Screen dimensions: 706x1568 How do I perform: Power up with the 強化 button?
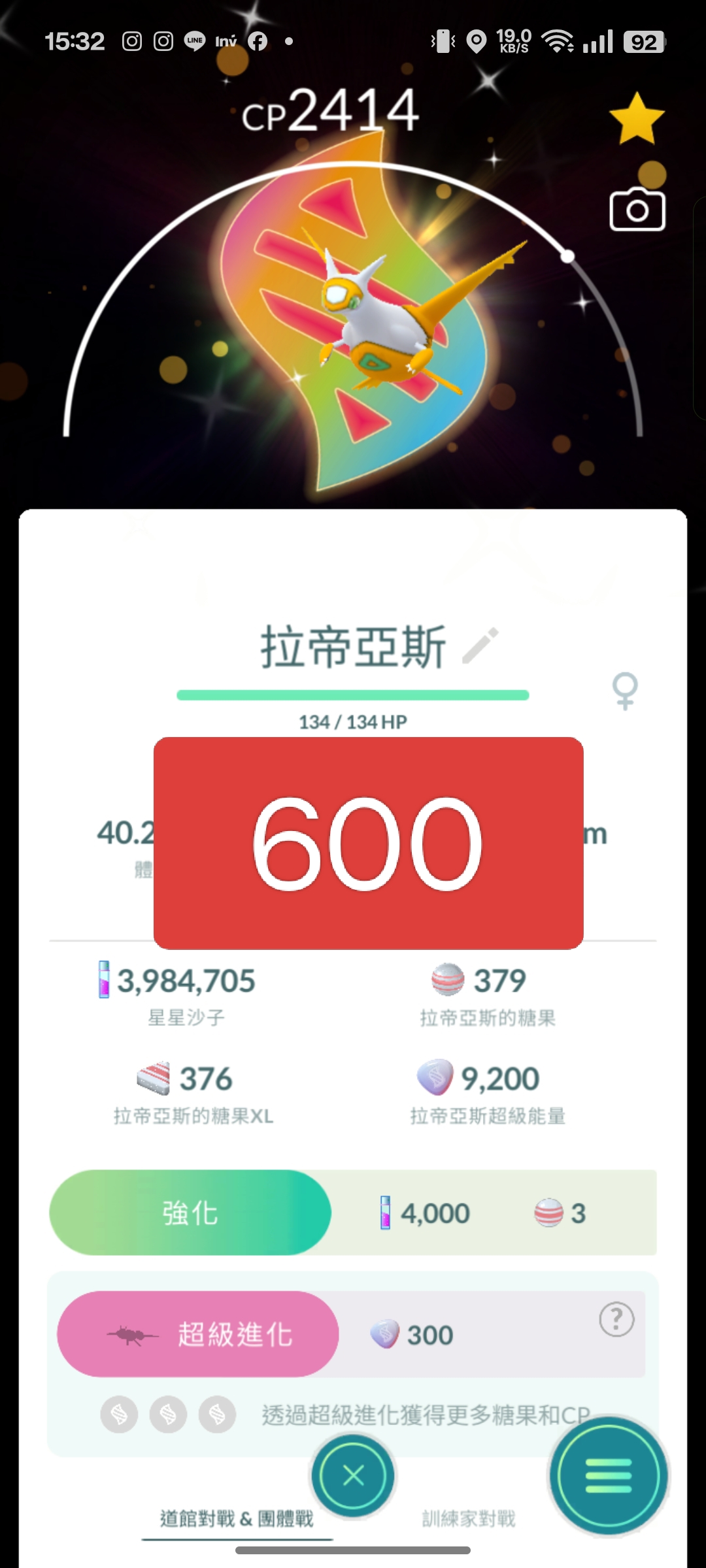point(190,1213)
